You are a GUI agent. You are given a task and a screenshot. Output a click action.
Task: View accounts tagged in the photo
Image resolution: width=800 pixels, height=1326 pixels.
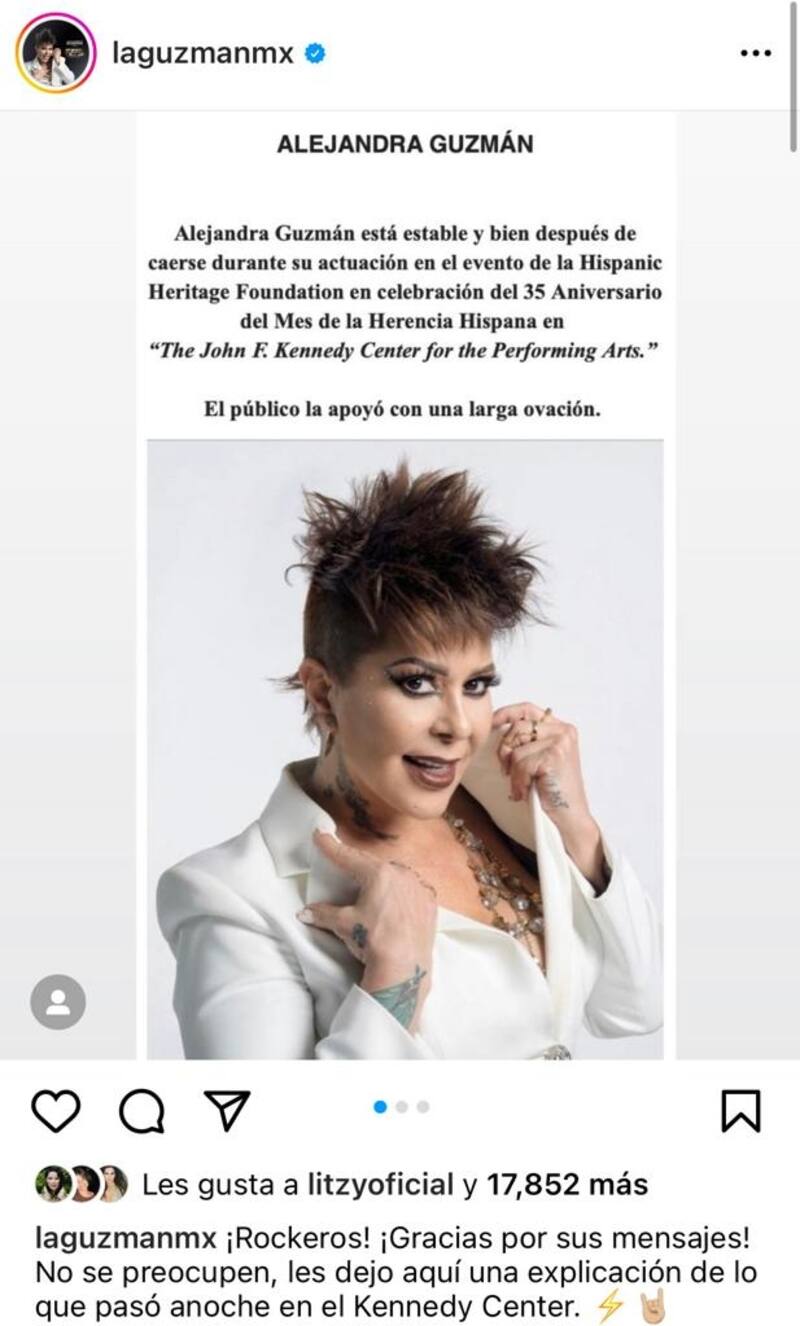pos(58,1002)
